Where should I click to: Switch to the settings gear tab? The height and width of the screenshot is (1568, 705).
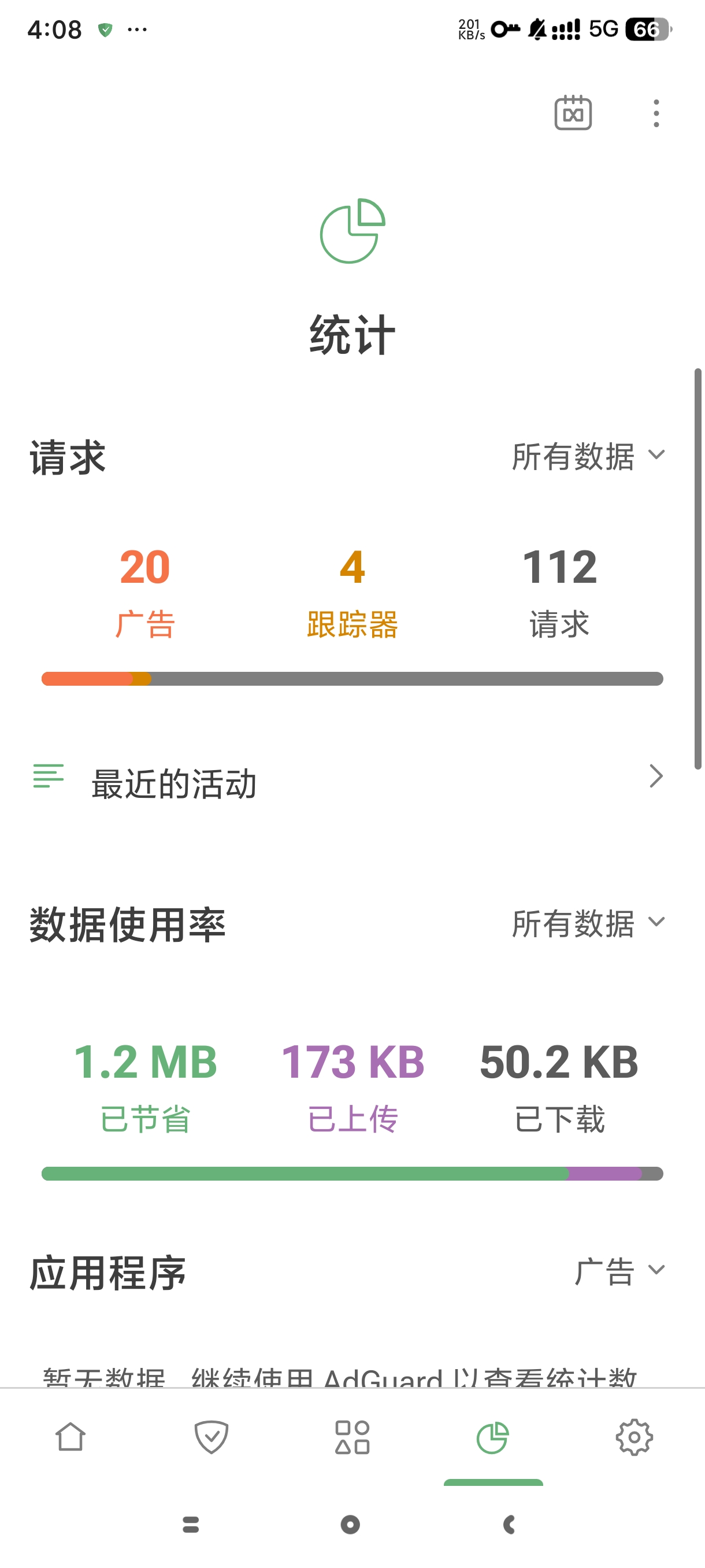click(x=634, y=1438)
